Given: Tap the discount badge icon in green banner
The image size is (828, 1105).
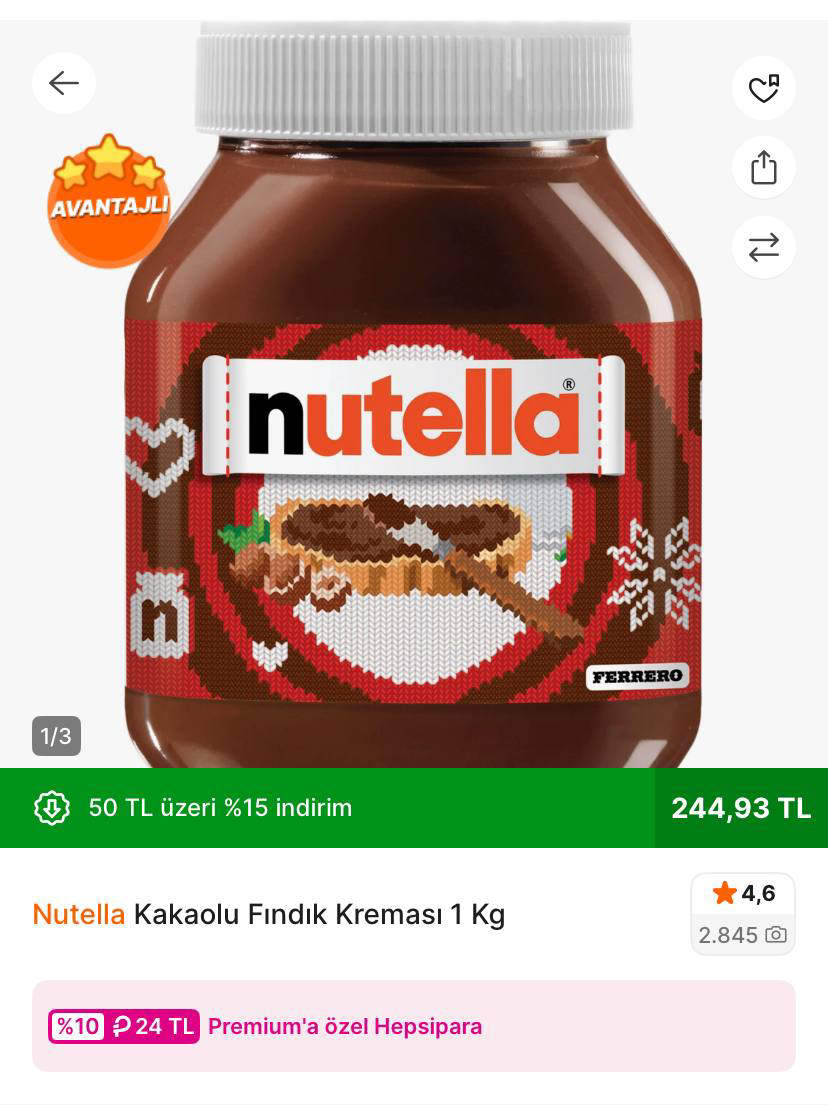Looking at the screenshot, I should 51,807.
